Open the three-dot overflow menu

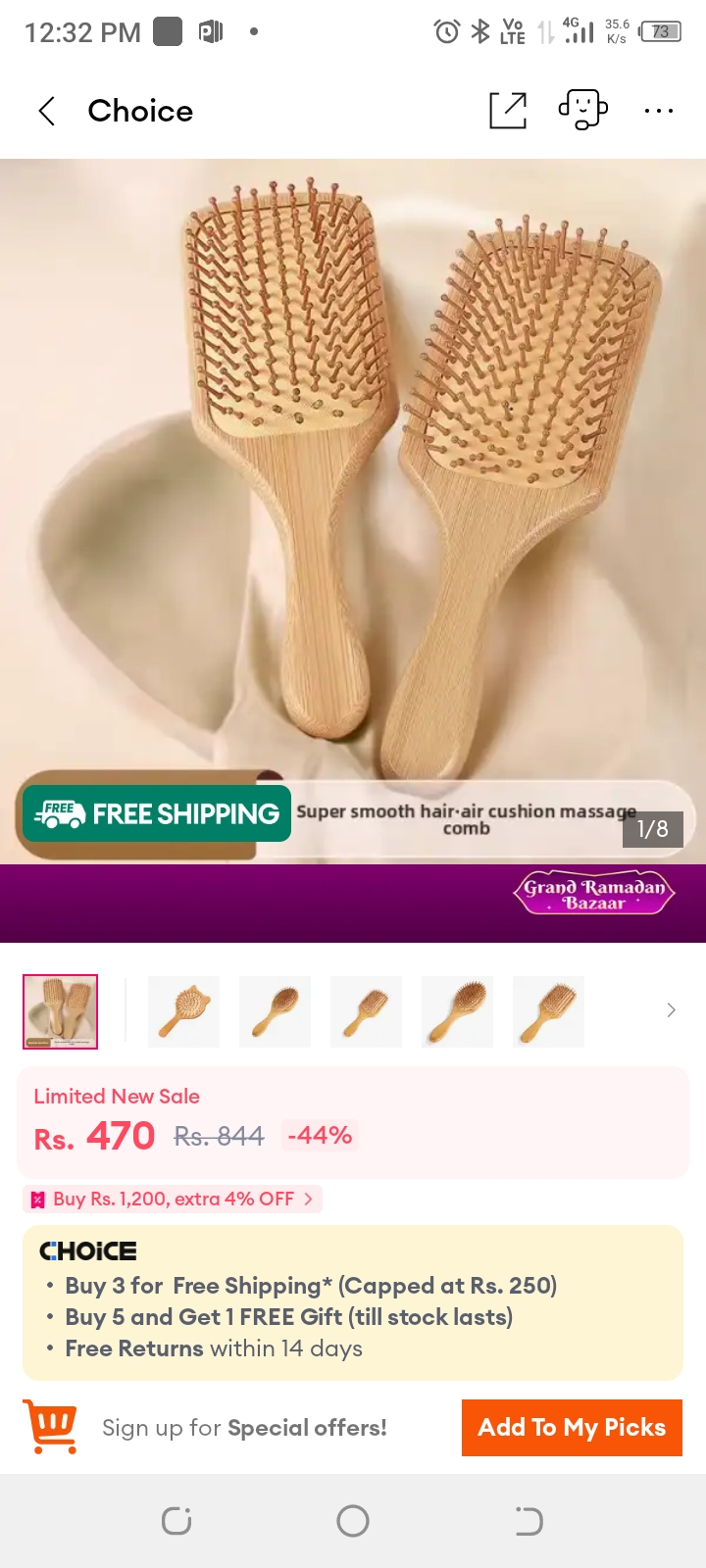click(659, 111)
